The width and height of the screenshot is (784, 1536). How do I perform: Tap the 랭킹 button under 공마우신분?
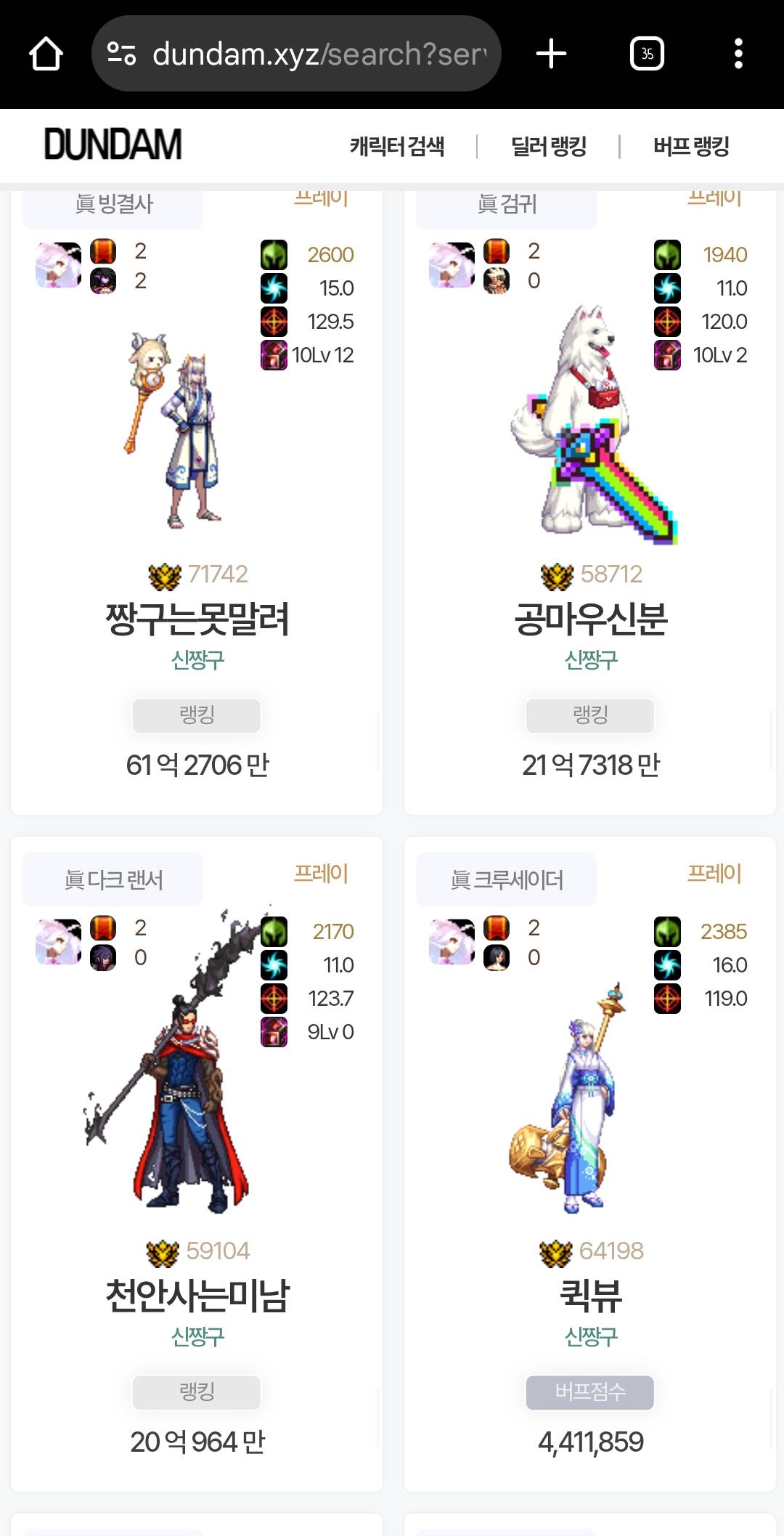(590, 715)
